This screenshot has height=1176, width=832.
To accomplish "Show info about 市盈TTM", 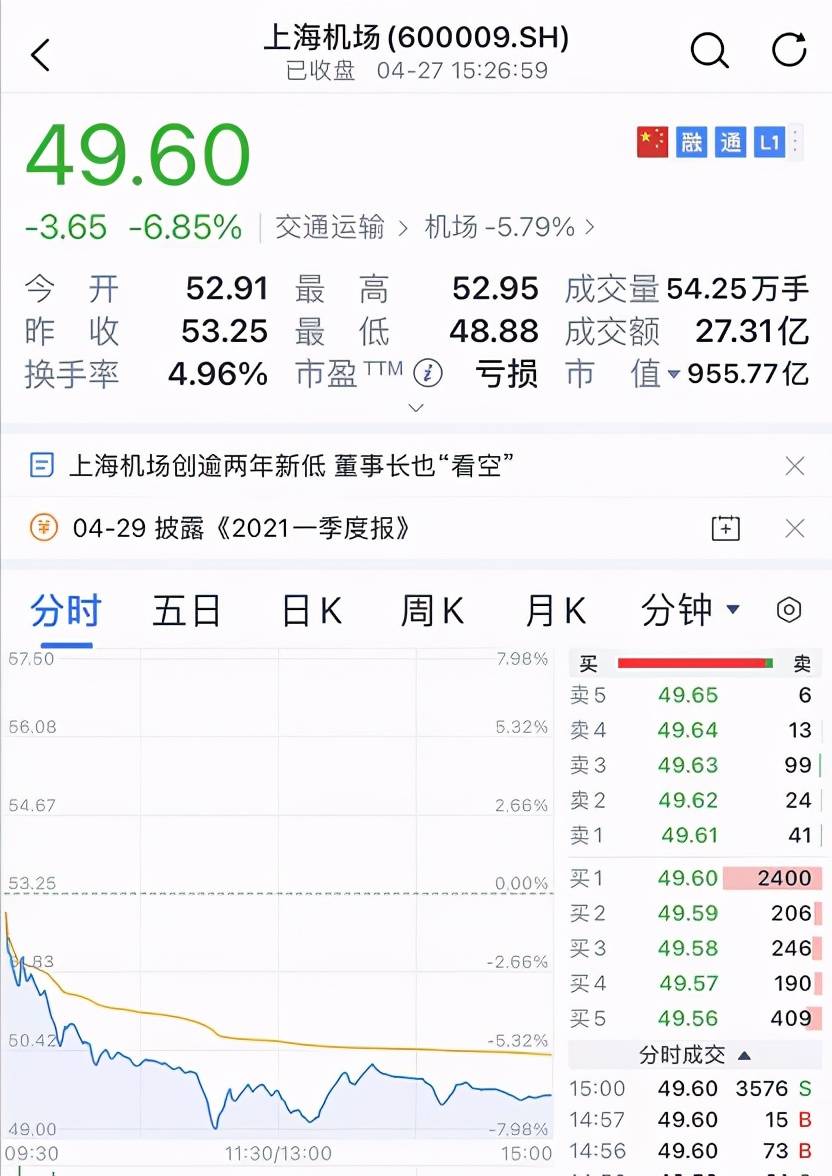I will coord(428,373).
